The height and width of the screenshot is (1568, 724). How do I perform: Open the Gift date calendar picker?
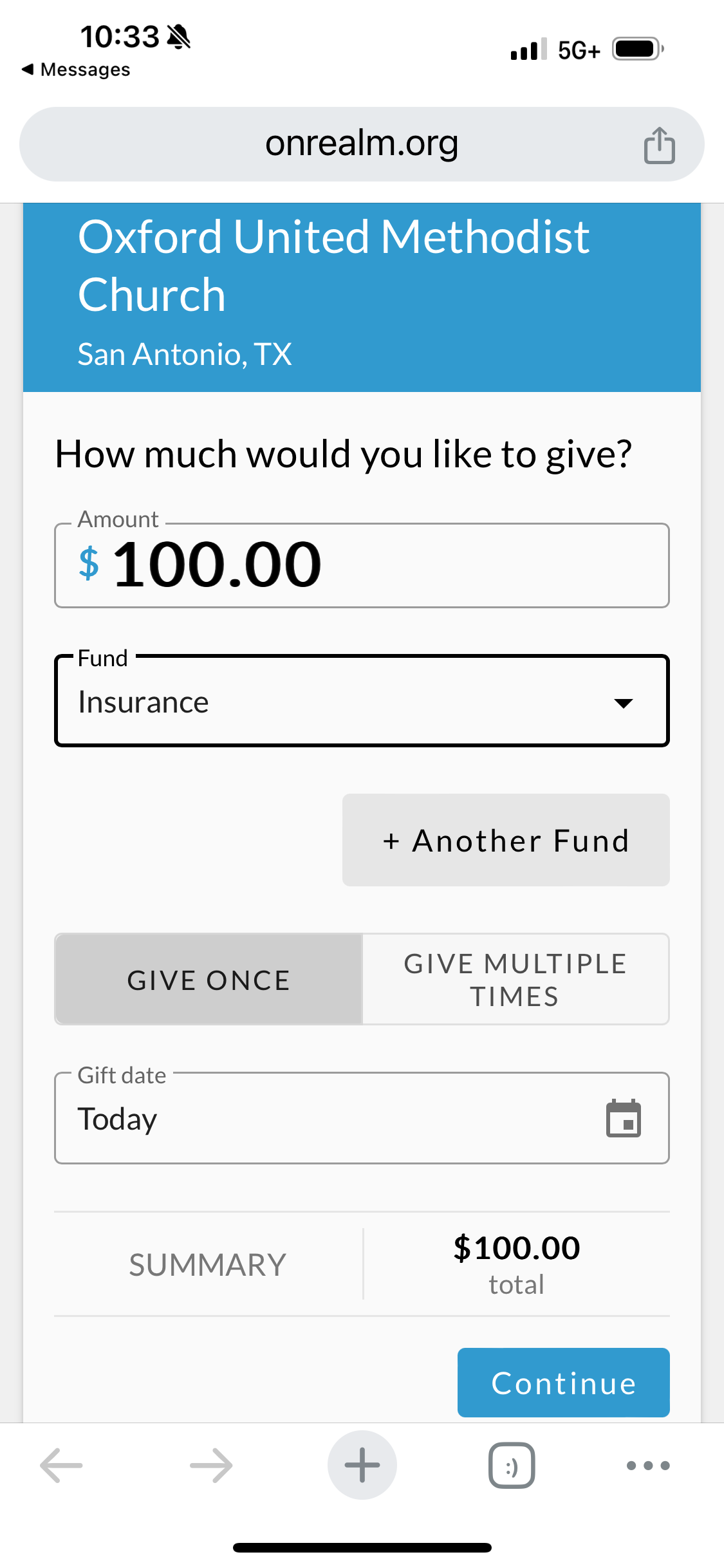[624, 1119]
